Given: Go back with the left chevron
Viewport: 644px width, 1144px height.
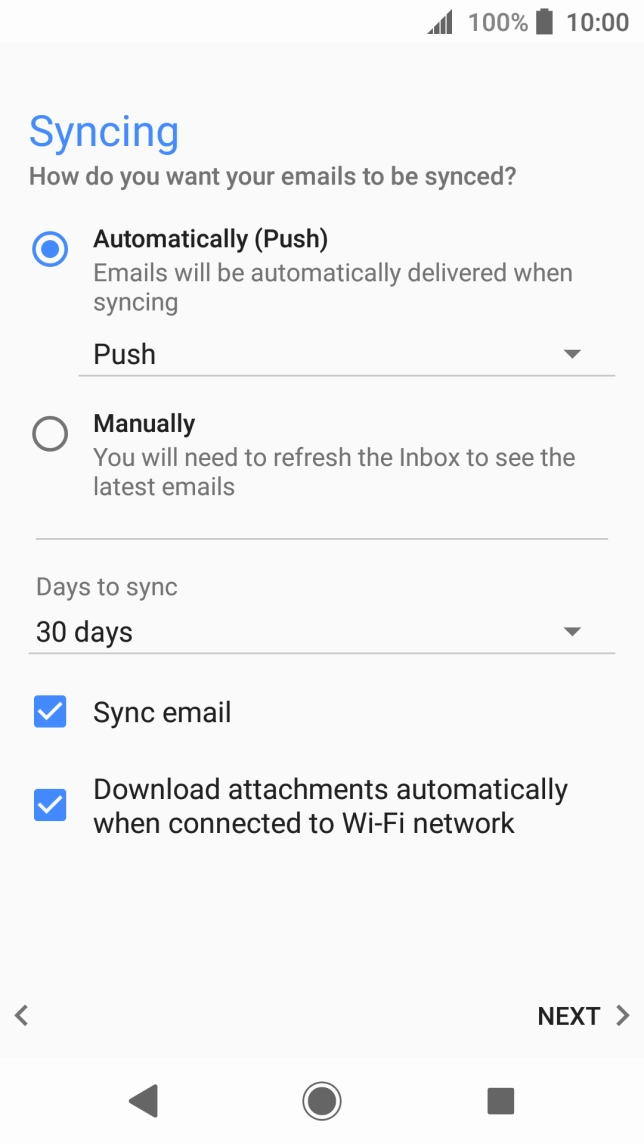Looking at the screenshot, I should (x=22, y=1016).
